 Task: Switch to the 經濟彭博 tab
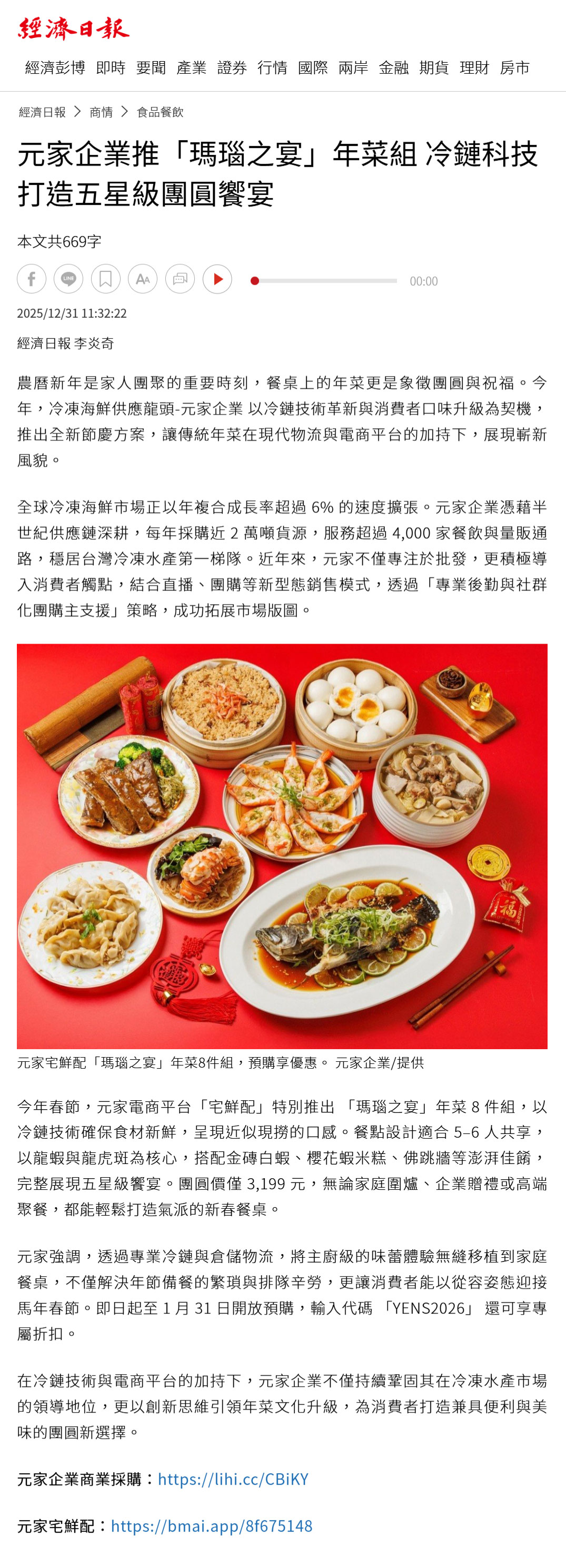(x=55, y=67)
